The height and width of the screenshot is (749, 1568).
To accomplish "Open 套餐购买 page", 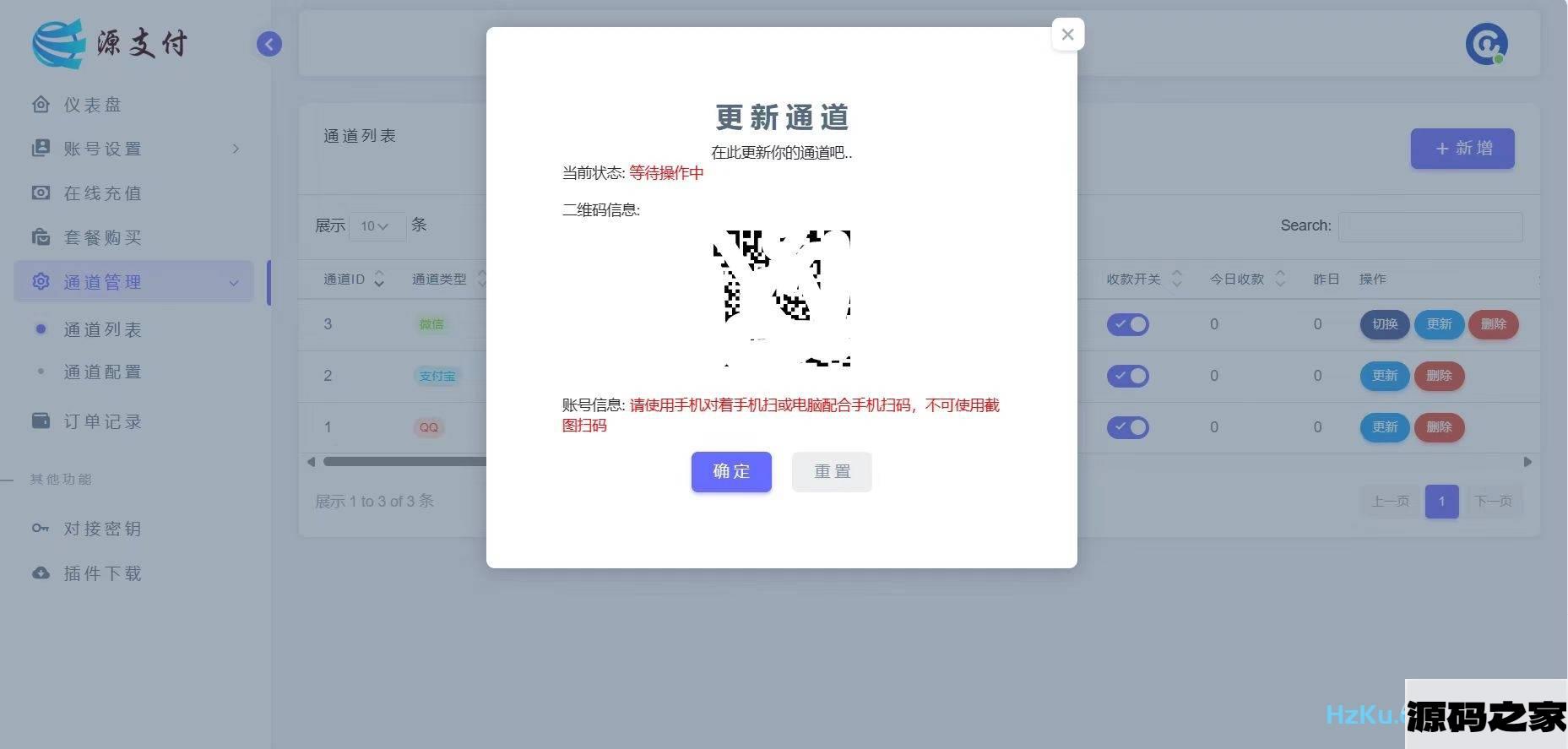I will tap(102, 237).
